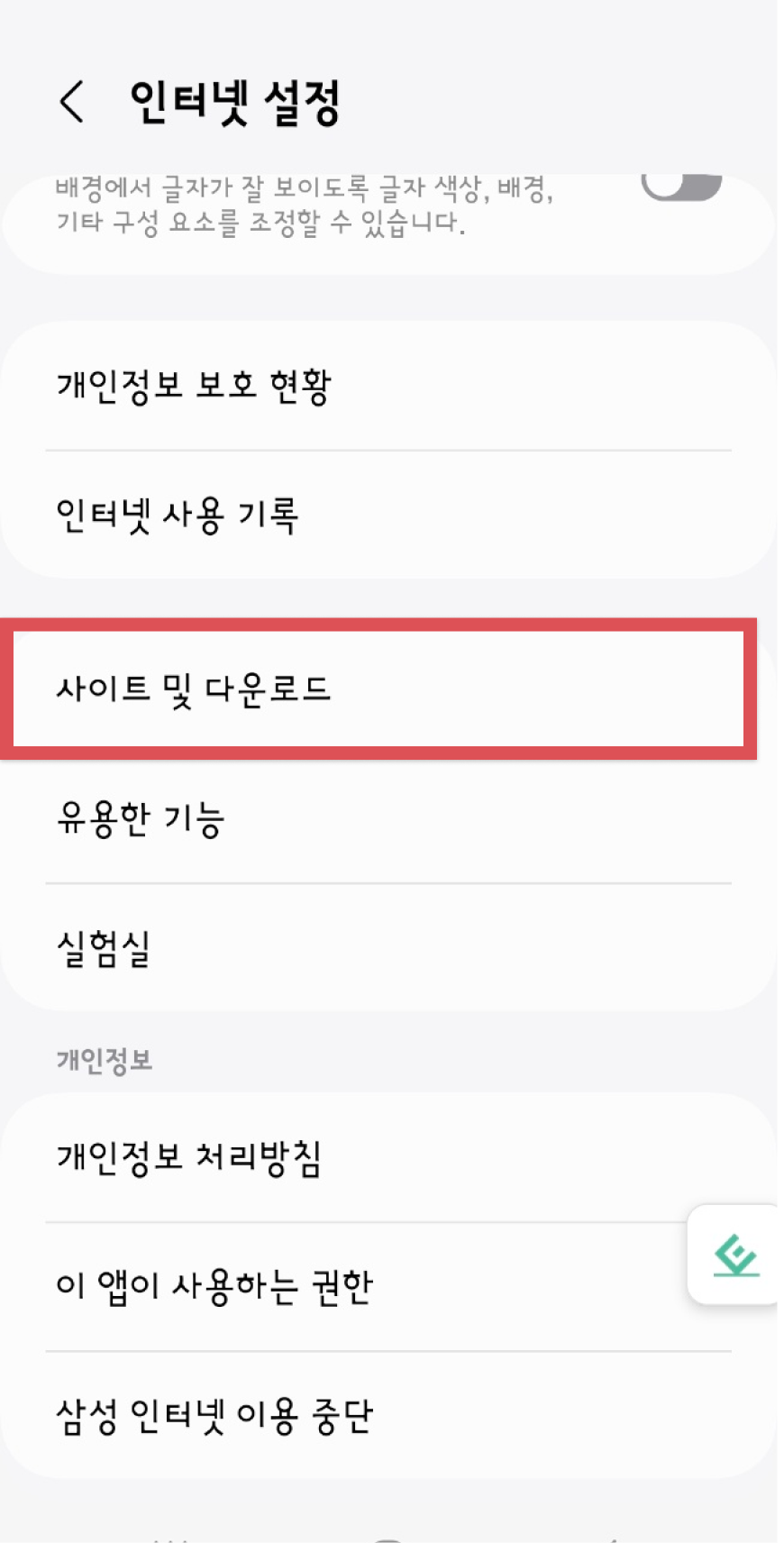Open 사이트 및 다운로드 settings
The height and width of the screenshot is (1543, 784).
pyautogui.click(x=378, y=689)
